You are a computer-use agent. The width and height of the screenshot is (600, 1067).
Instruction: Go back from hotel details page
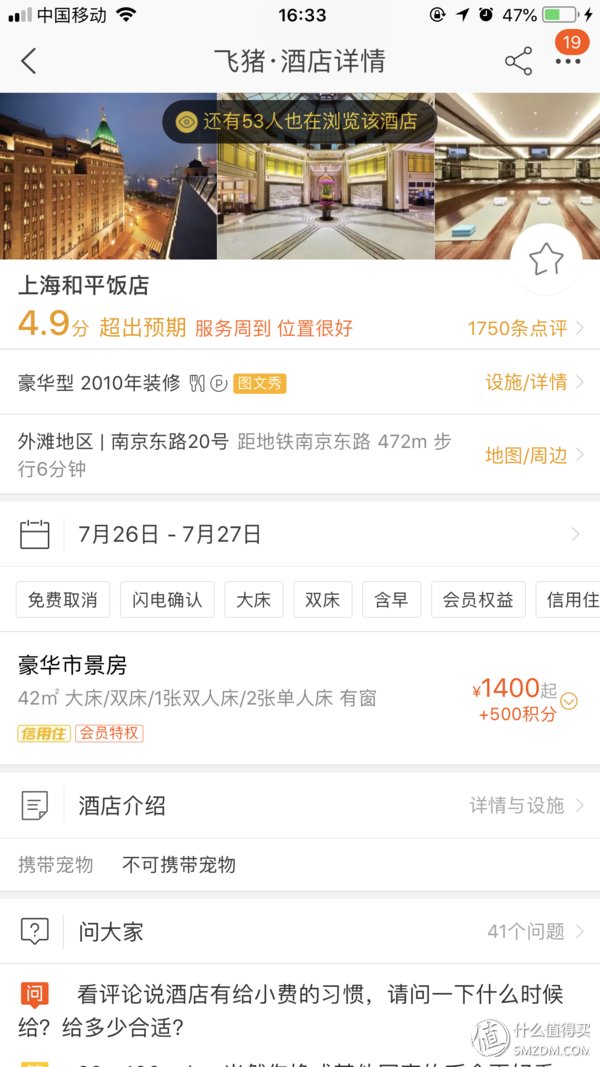pyautogui.click(x=28, y=61)
